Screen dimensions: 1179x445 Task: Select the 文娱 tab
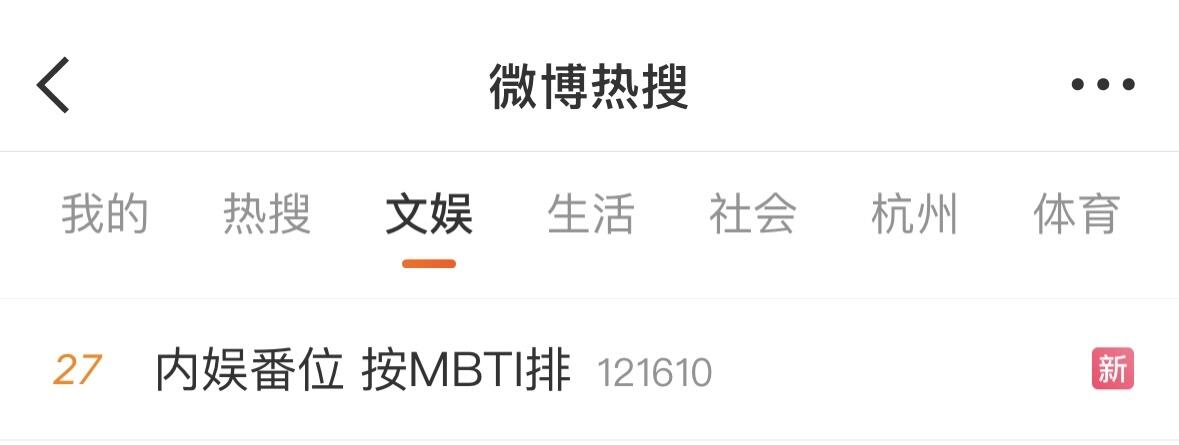tap(429, 215)
